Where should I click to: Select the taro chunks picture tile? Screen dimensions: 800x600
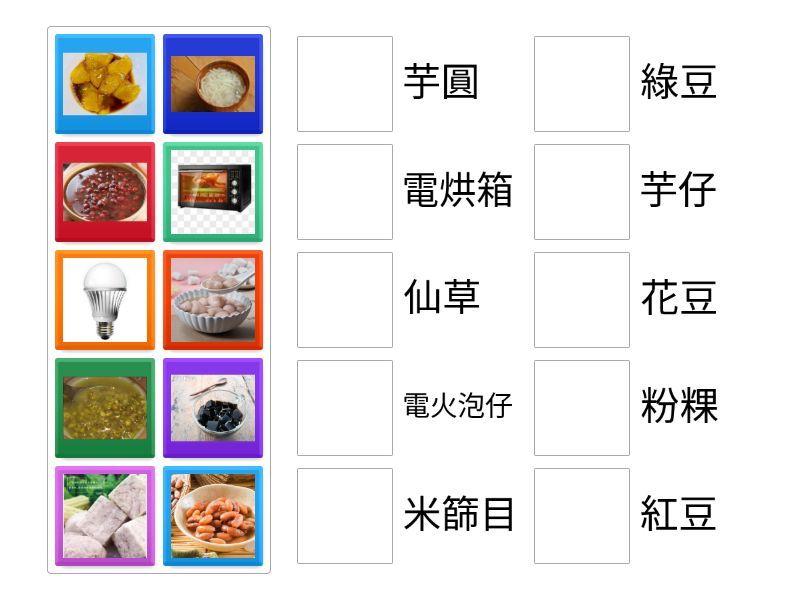105,516
